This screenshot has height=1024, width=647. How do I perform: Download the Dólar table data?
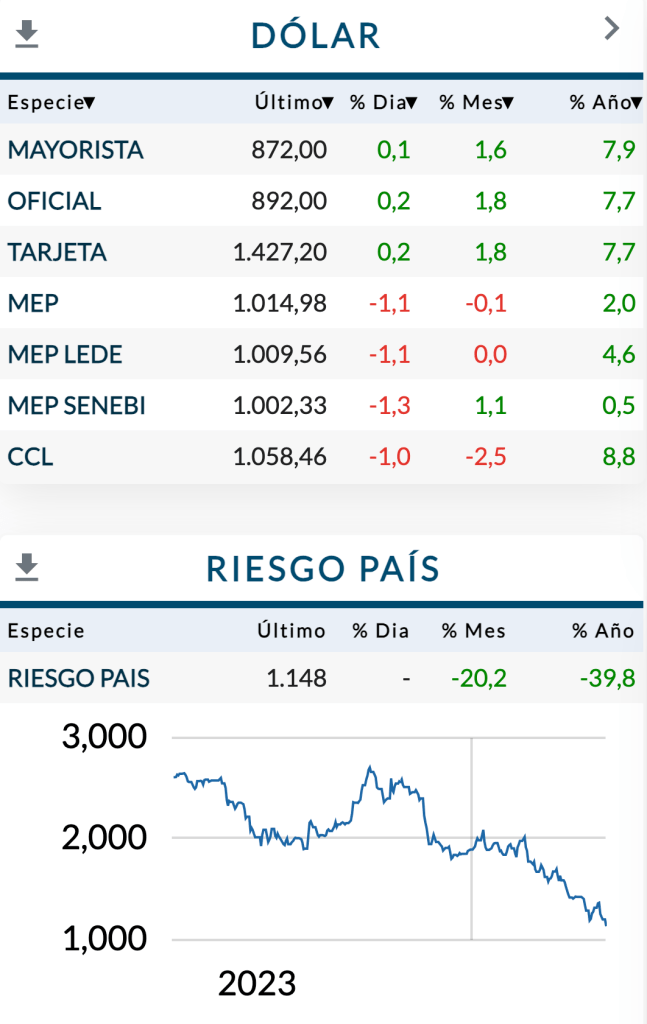[x=27, y=35]
